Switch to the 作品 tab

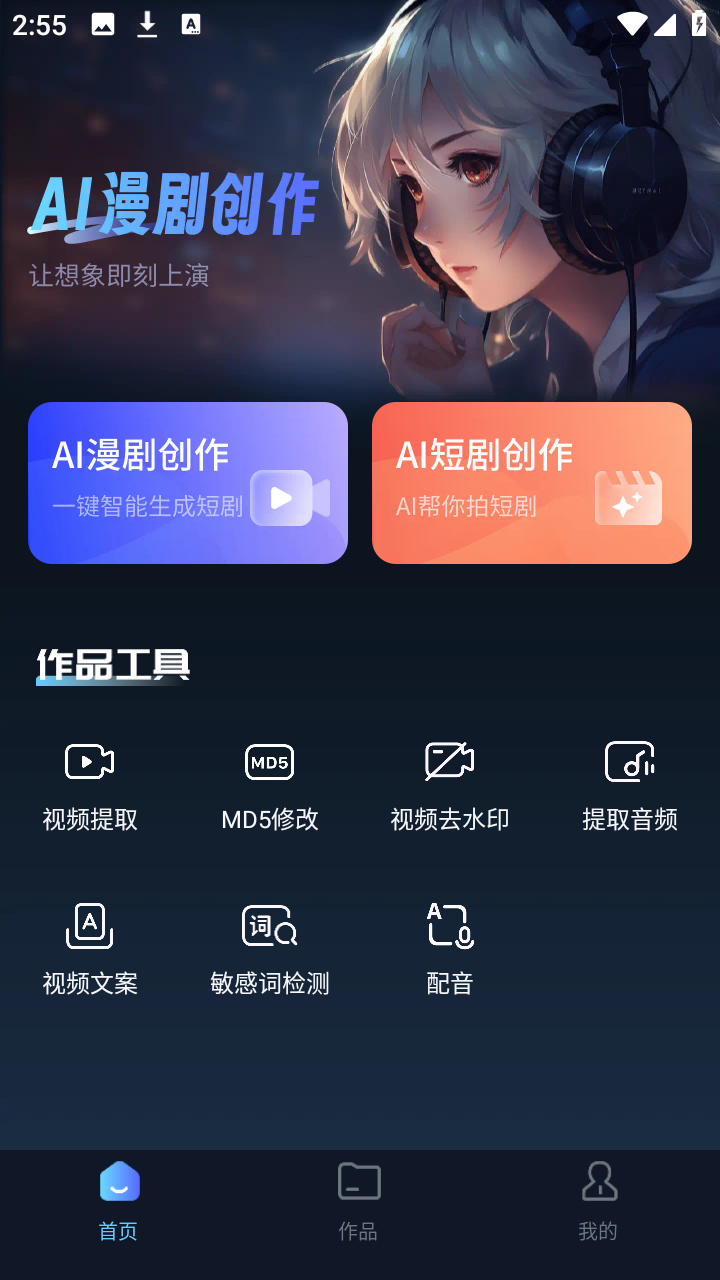[358, 1200]
